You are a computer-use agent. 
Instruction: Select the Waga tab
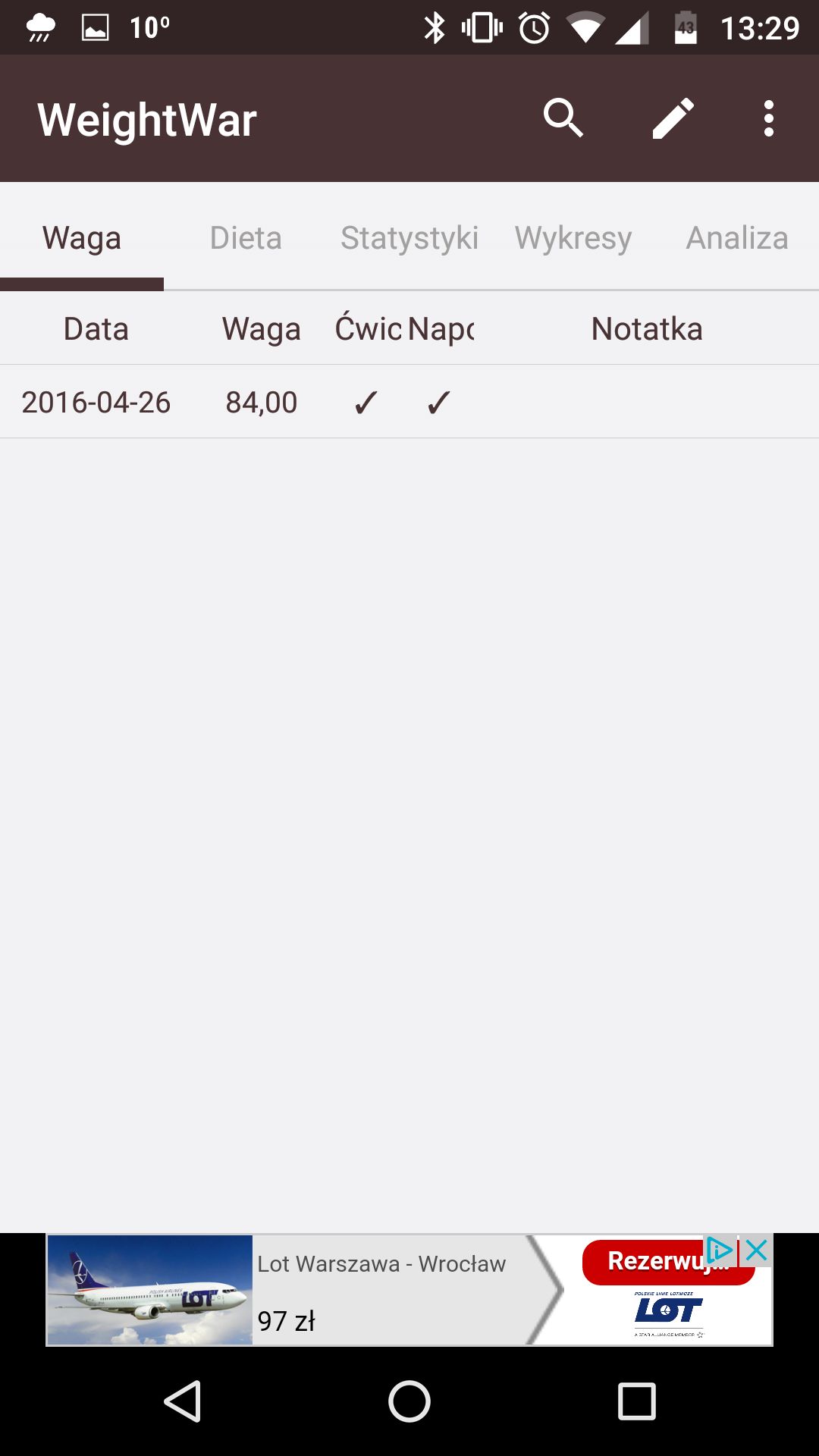click(x=82, y=237)
